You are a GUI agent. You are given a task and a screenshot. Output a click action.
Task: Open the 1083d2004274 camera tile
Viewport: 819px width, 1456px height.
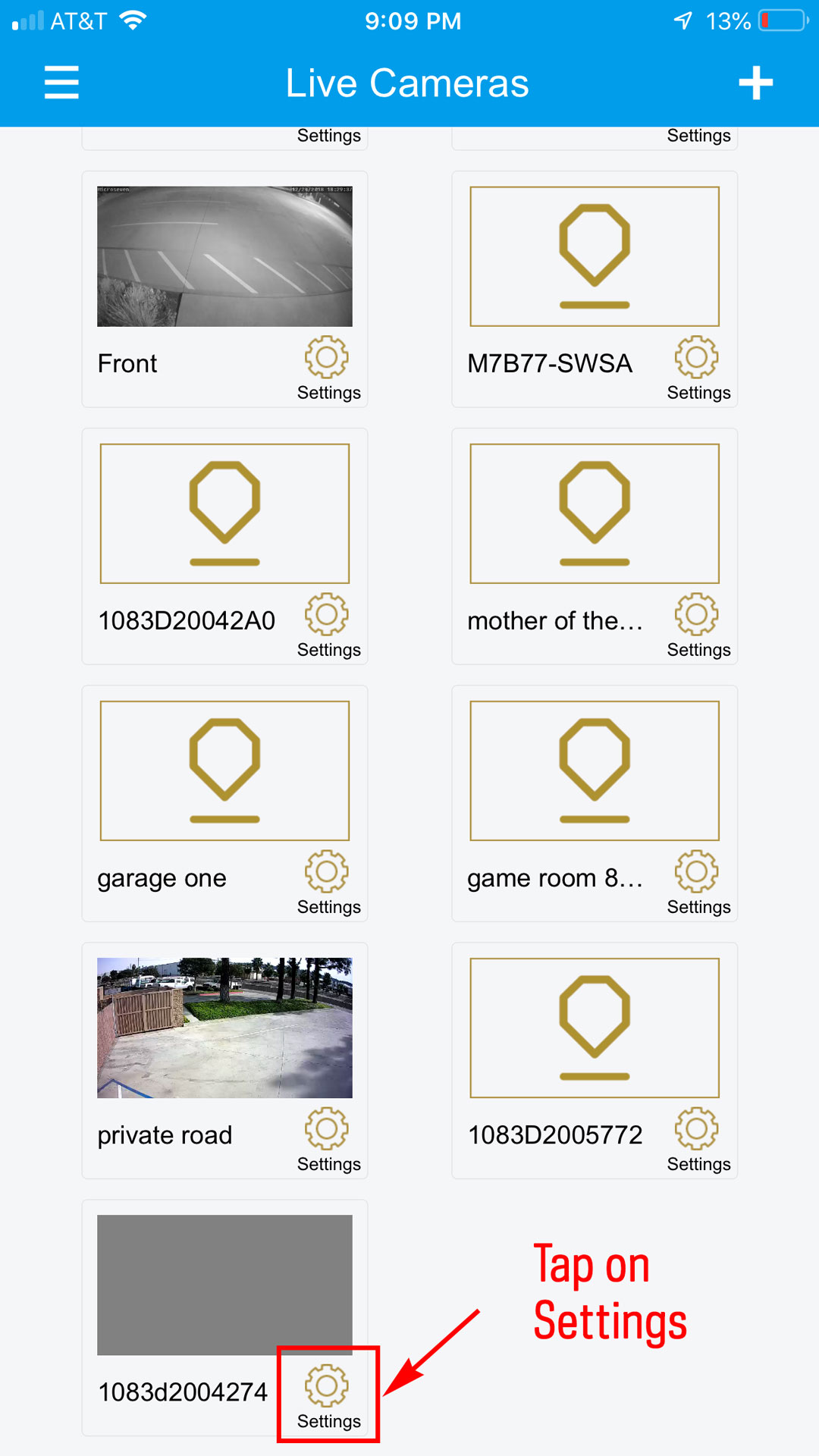coord(224,1285)
